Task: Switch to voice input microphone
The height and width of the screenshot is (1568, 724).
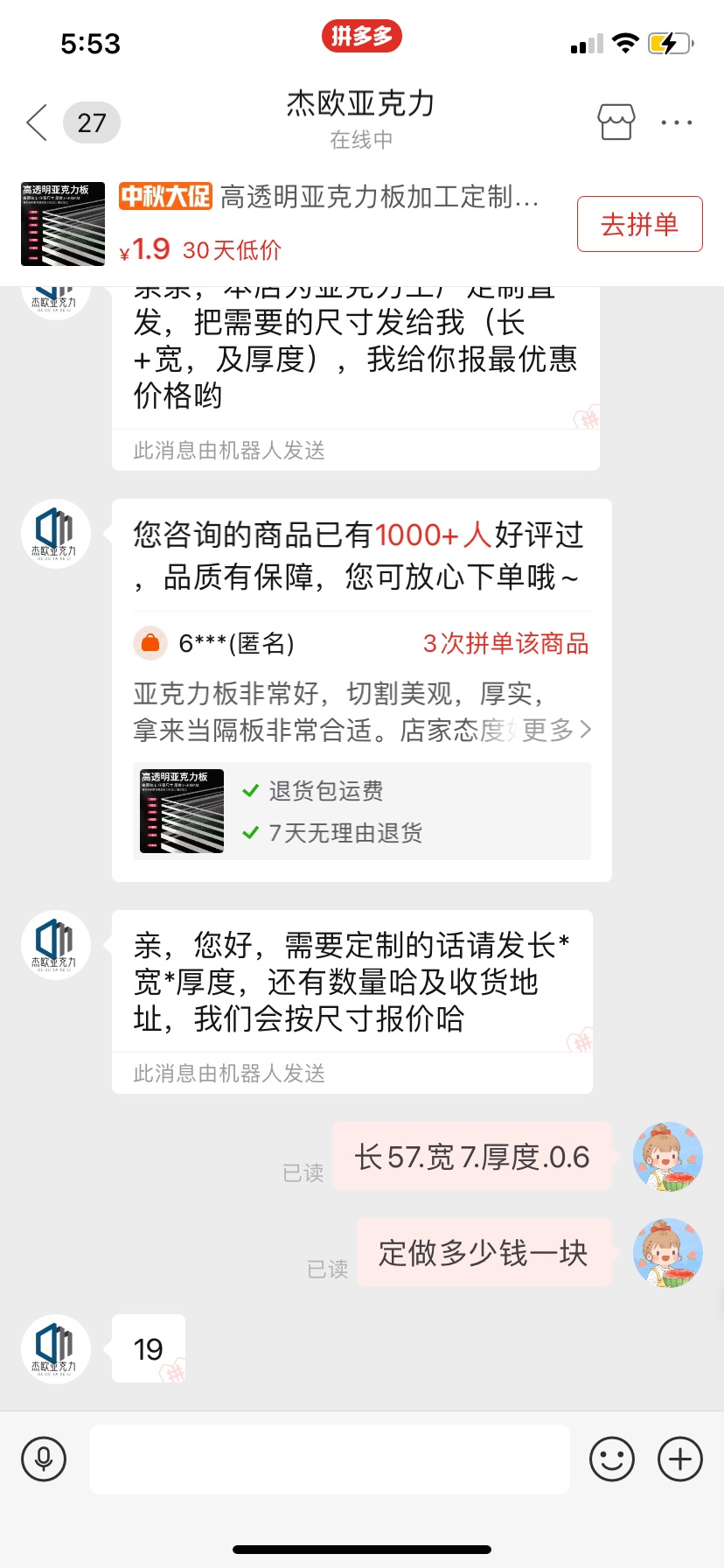Action: tap(44, 1459)
